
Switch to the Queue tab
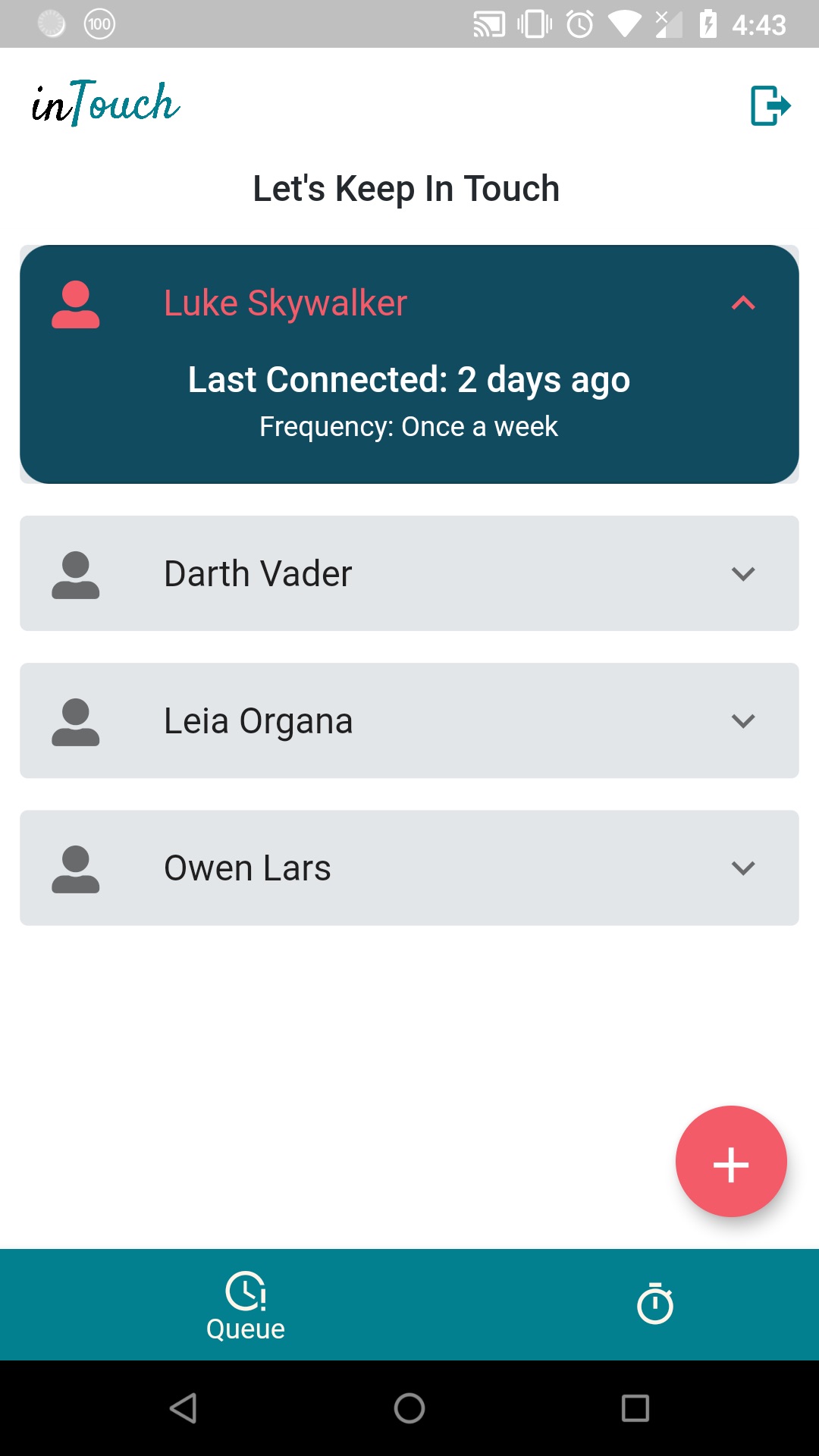(x=246, y=1306)
